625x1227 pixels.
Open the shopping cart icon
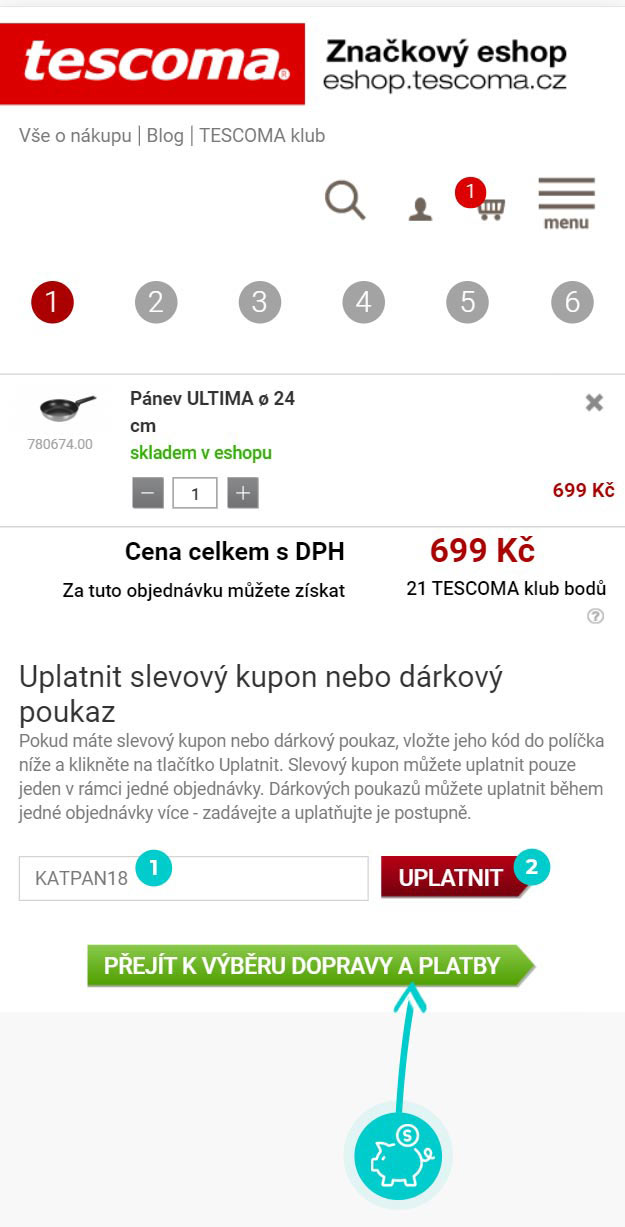point(489,207)
